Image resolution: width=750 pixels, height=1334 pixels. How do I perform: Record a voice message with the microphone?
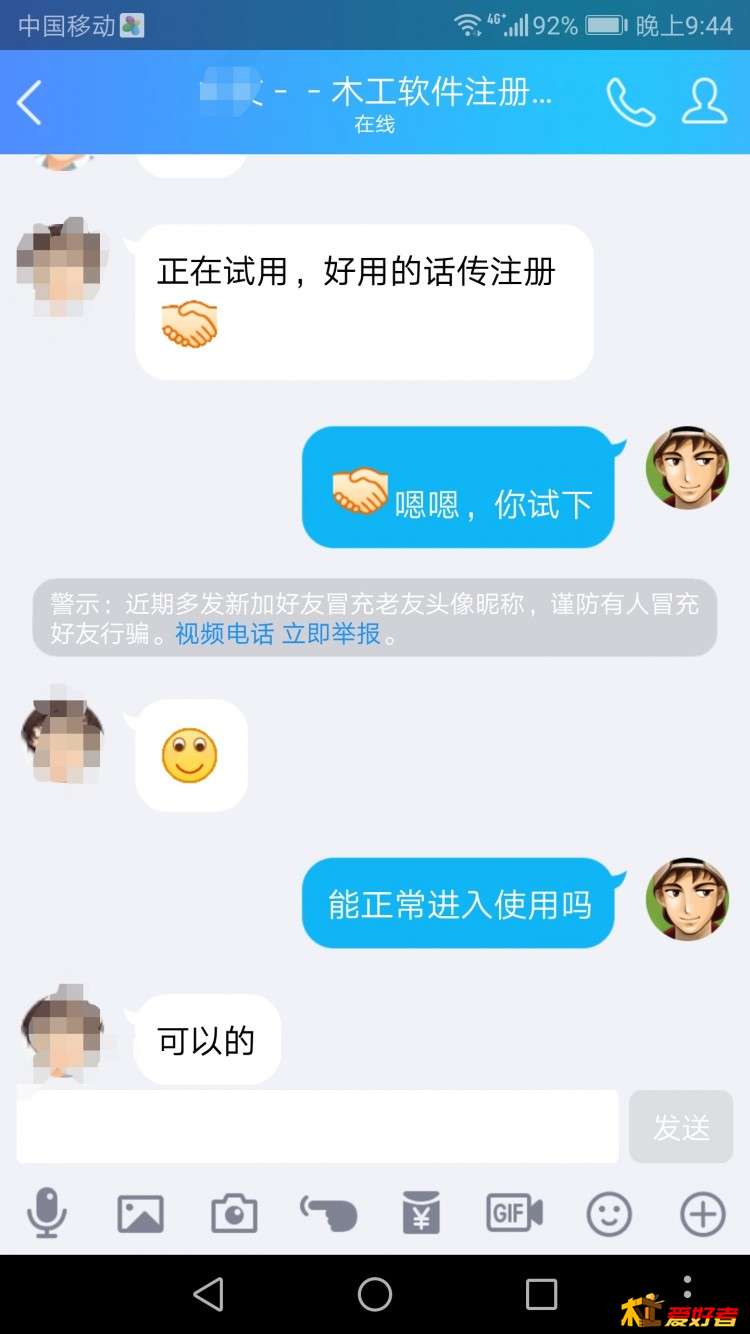[x=47, y=1214]
